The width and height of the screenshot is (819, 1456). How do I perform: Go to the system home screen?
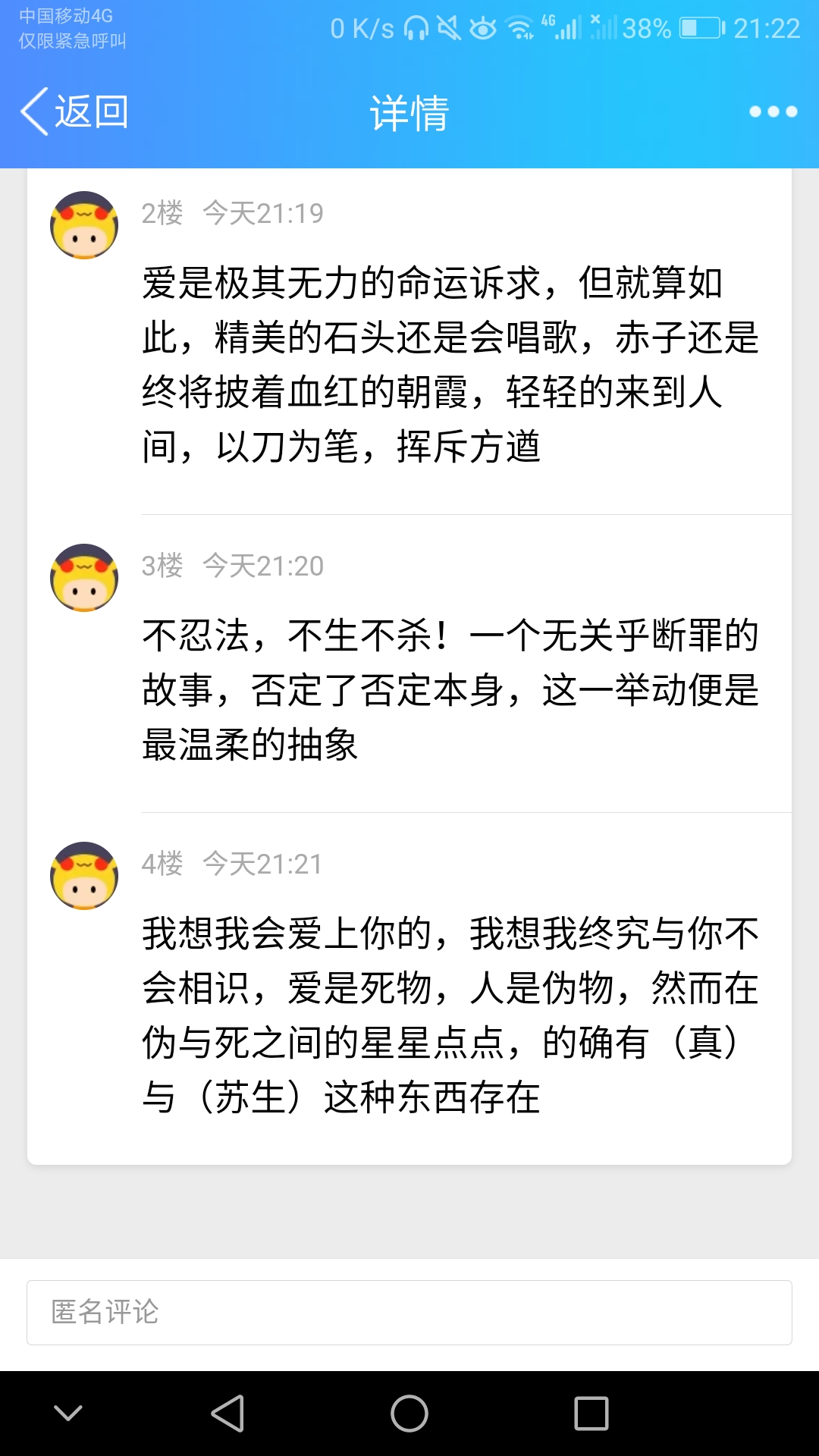pyautogui.click(x=409, y=1414)
